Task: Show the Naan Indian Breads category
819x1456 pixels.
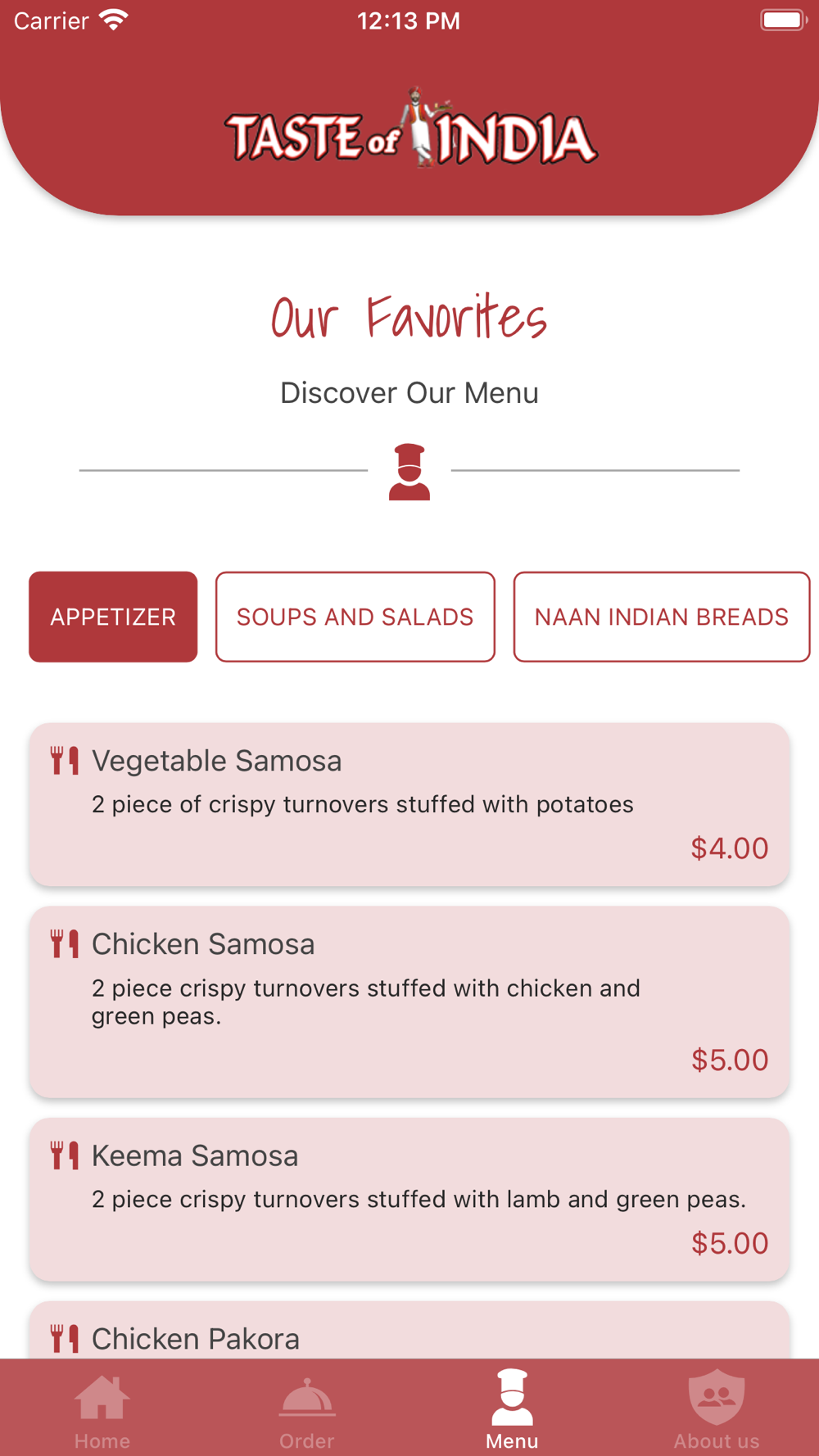Action: [x=662, y=617]
